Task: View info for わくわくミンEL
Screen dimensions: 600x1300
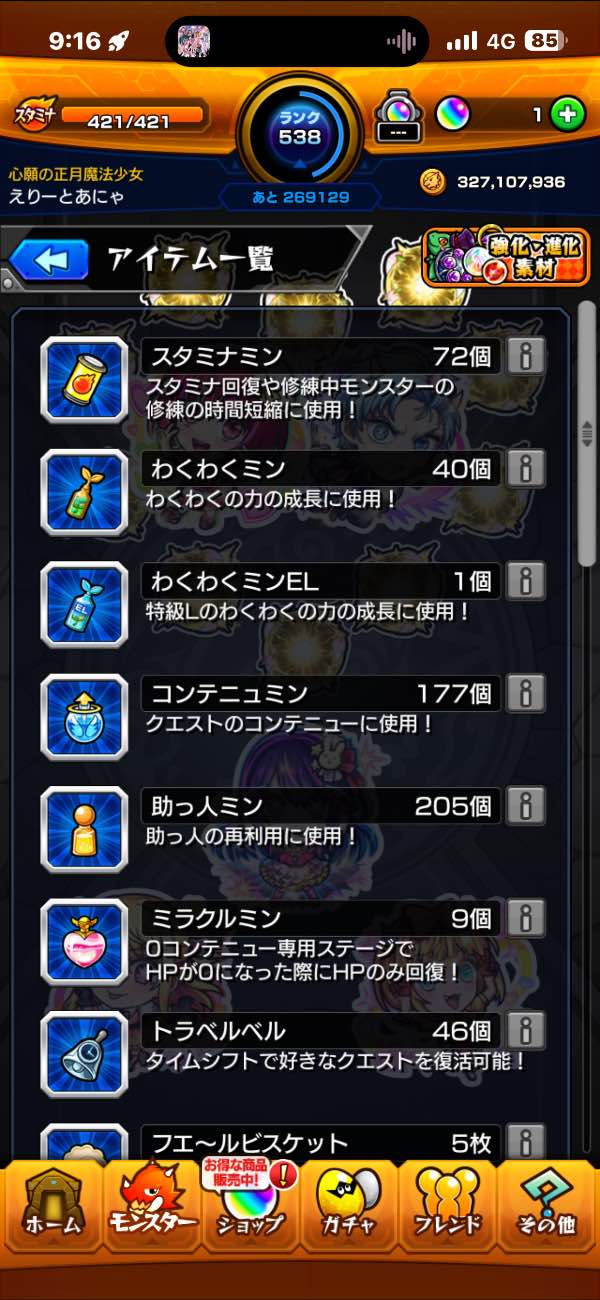Action: click(526, 580)
